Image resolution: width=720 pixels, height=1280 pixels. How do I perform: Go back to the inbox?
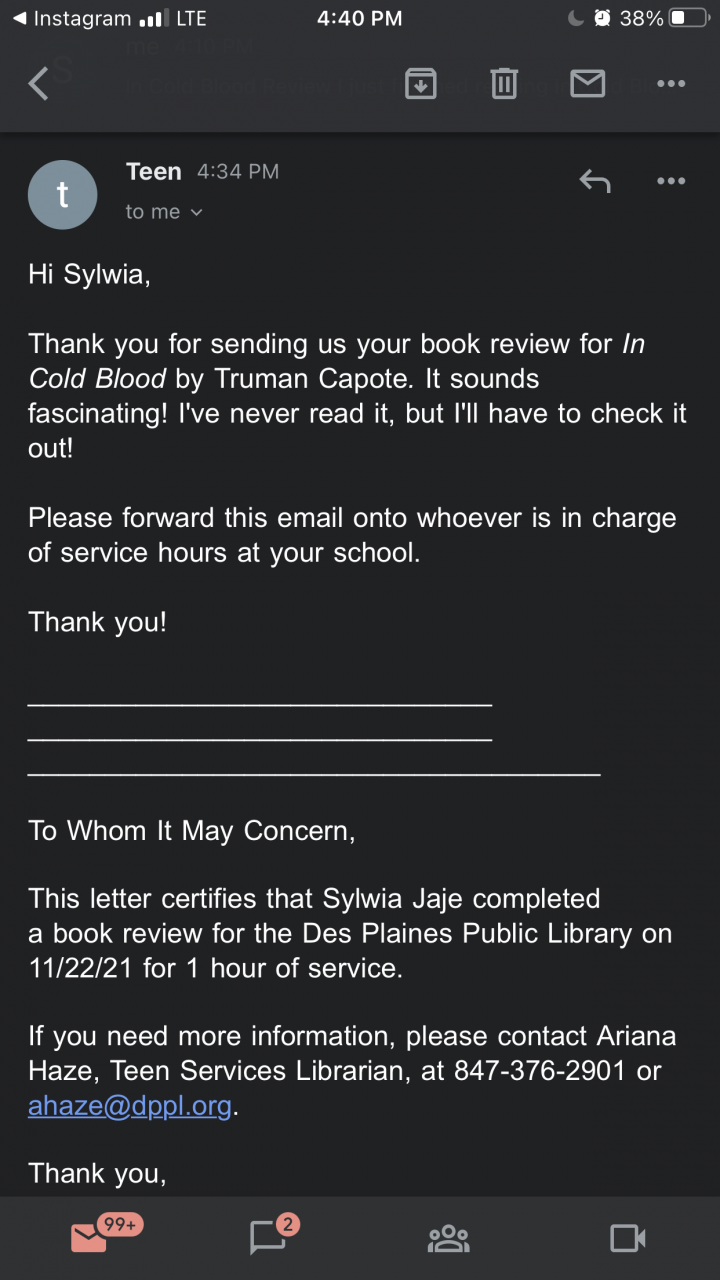pos(38,84)
